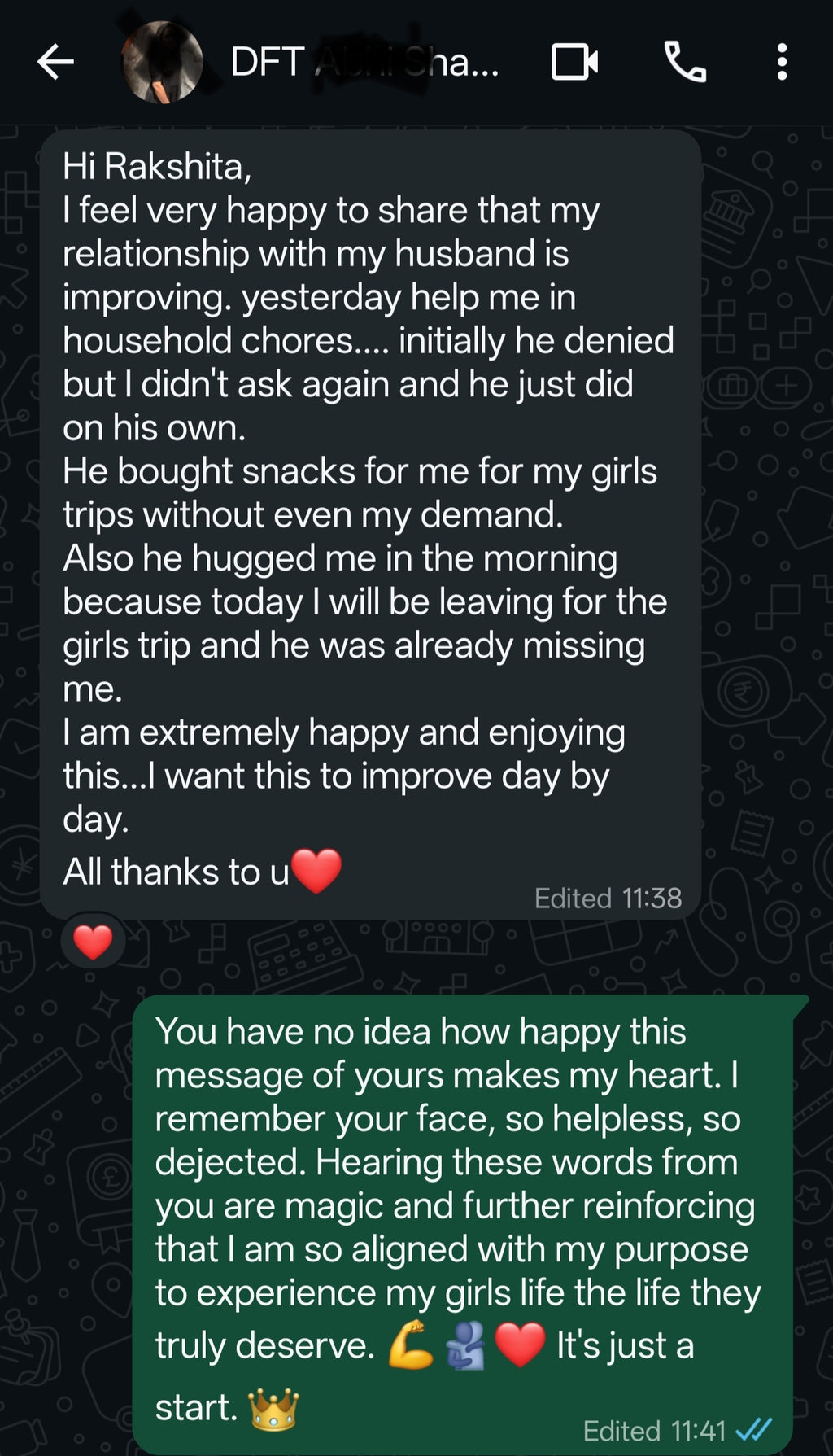Open the three-dot overflow menu
The height and width of the screenshot is (1456, 833).
[782, 62]
